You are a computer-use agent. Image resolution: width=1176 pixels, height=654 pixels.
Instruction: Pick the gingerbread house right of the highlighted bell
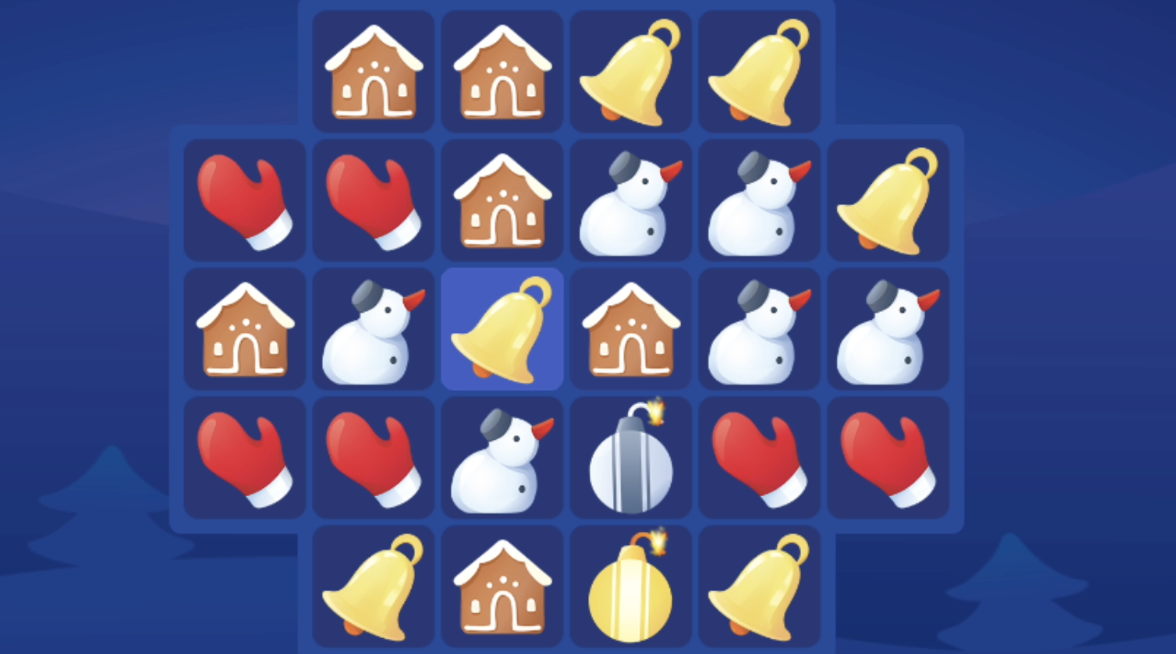[x=631, y=329]
